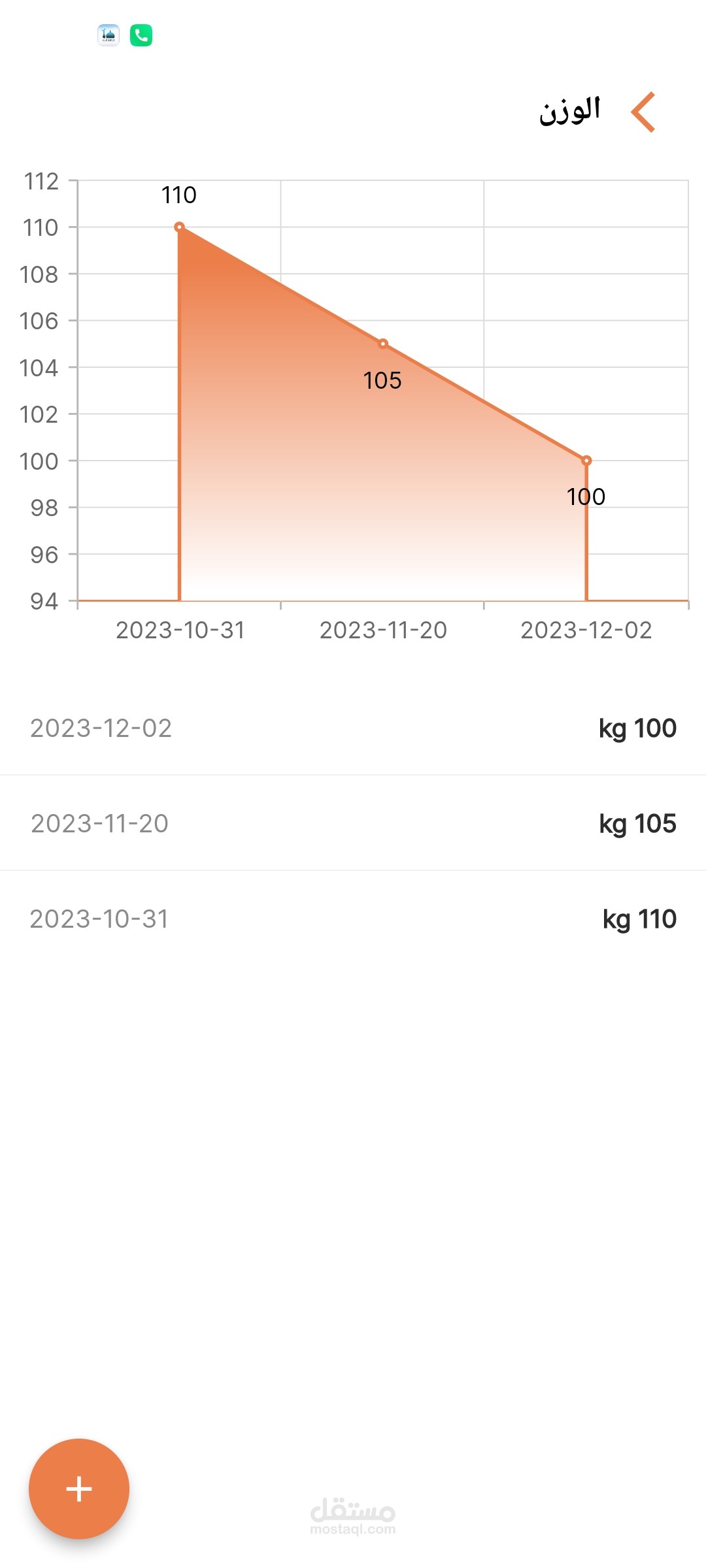The image size is (706, 1568).
Task: Select the 110 data point on chart
Action: coord(179,227)
